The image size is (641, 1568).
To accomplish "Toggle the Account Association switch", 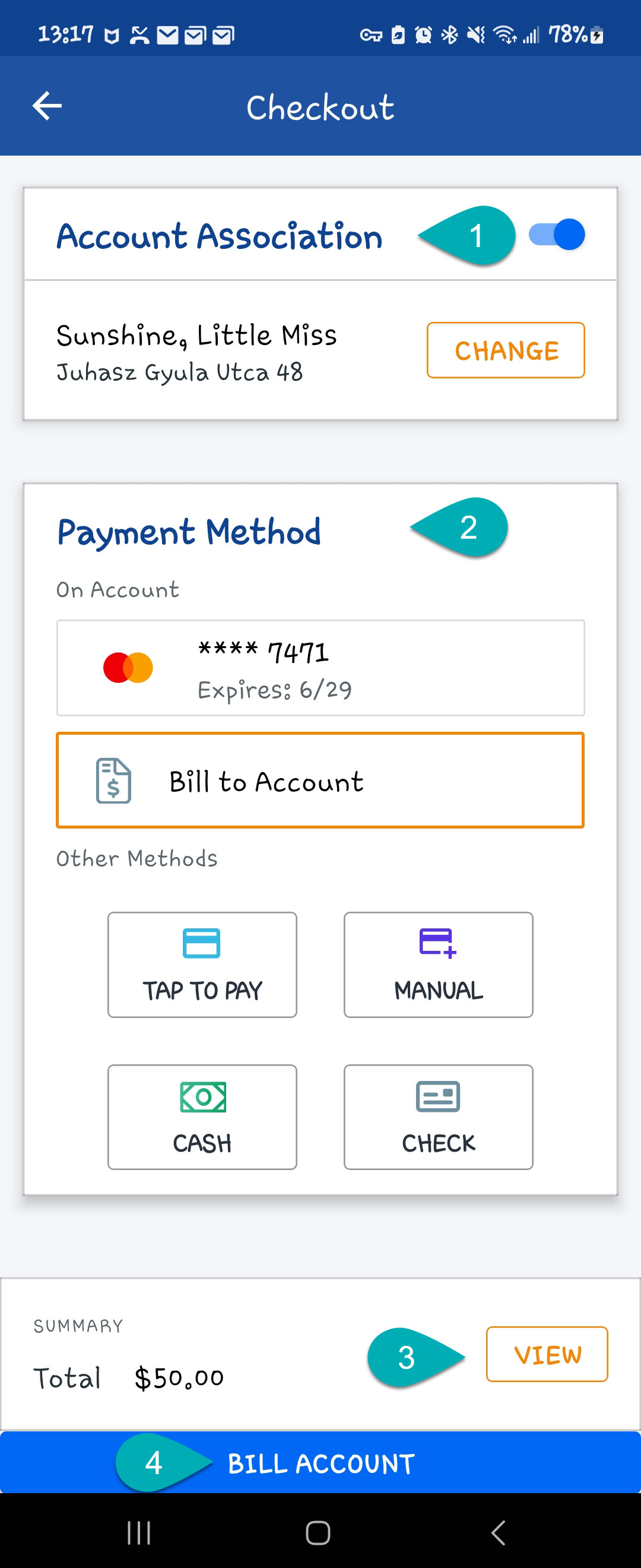I will (x=557, y=235).
